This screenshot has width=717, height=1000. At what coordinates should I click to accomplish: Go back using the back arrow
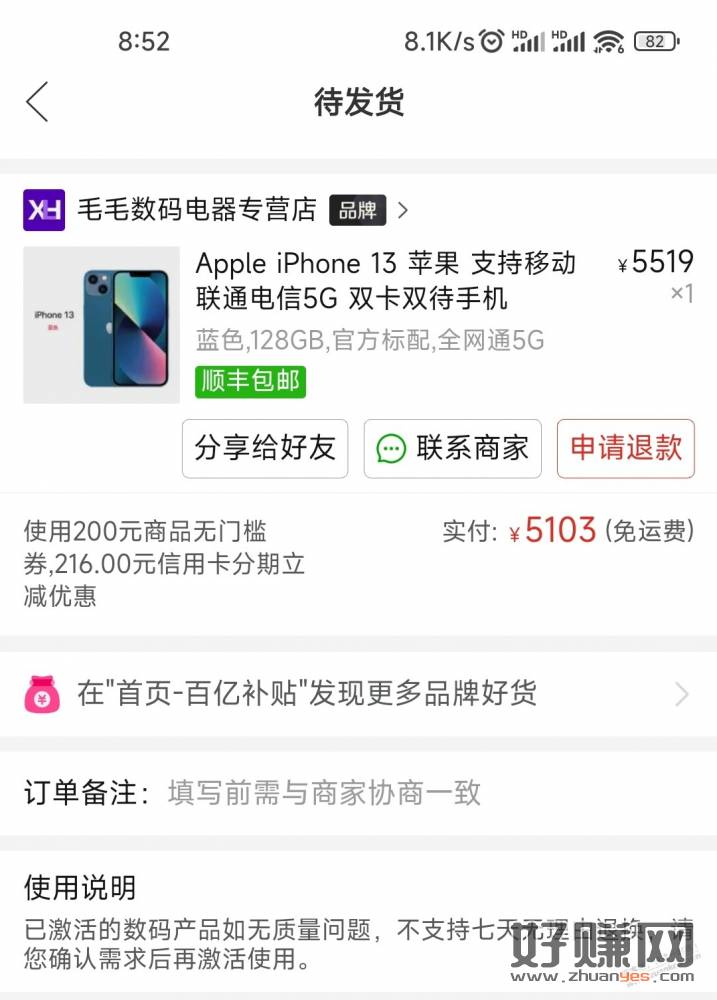(37, 102)
